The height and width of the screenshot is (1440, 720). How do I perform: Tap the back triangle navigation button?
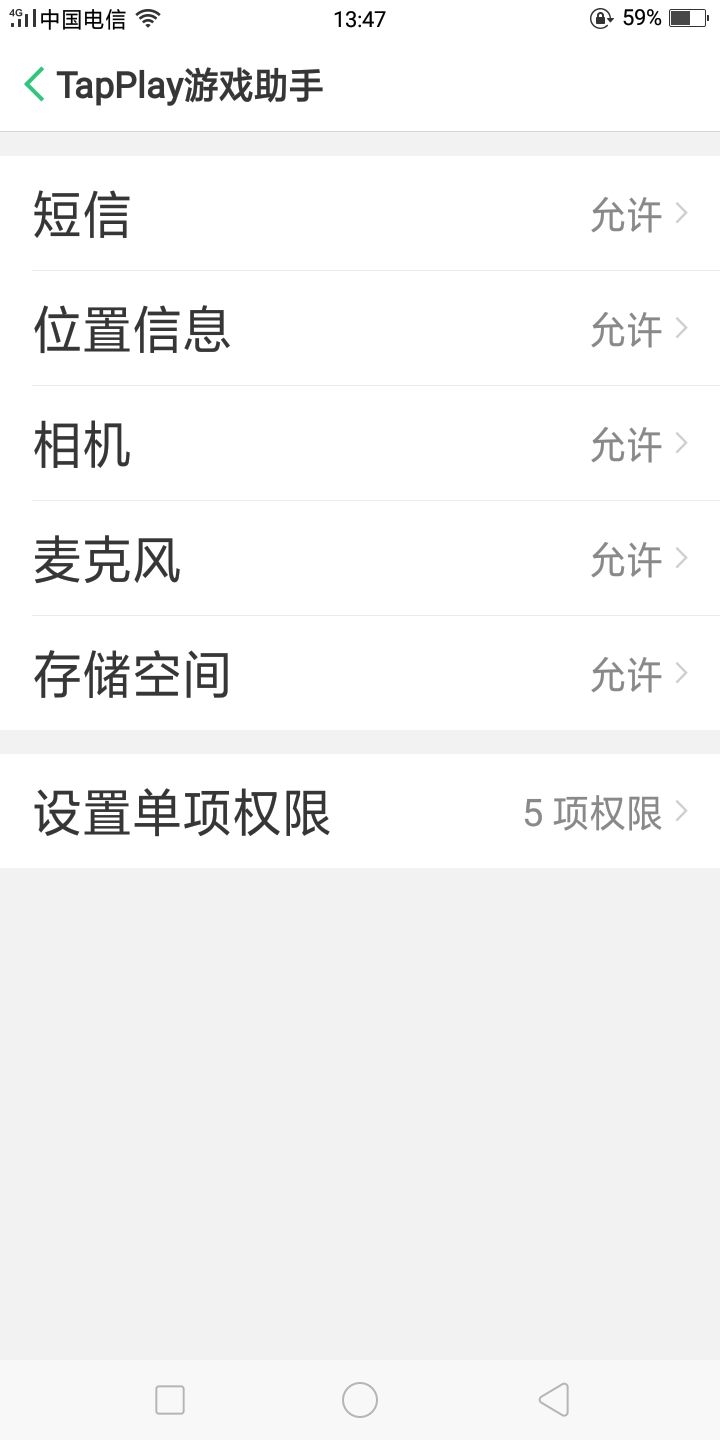(553, 1399)
